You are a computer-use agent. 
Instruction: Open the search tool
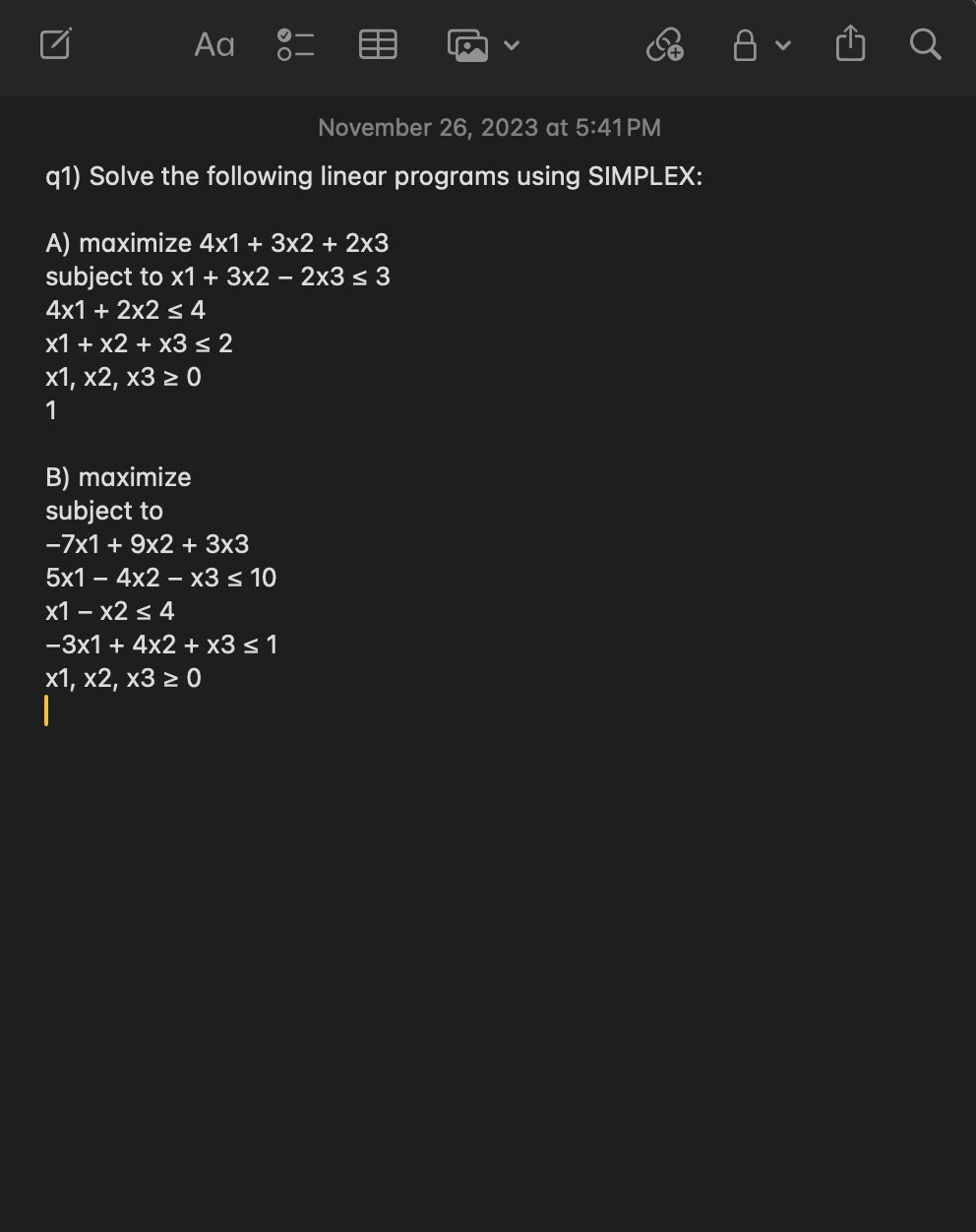[x=924, y=44]
